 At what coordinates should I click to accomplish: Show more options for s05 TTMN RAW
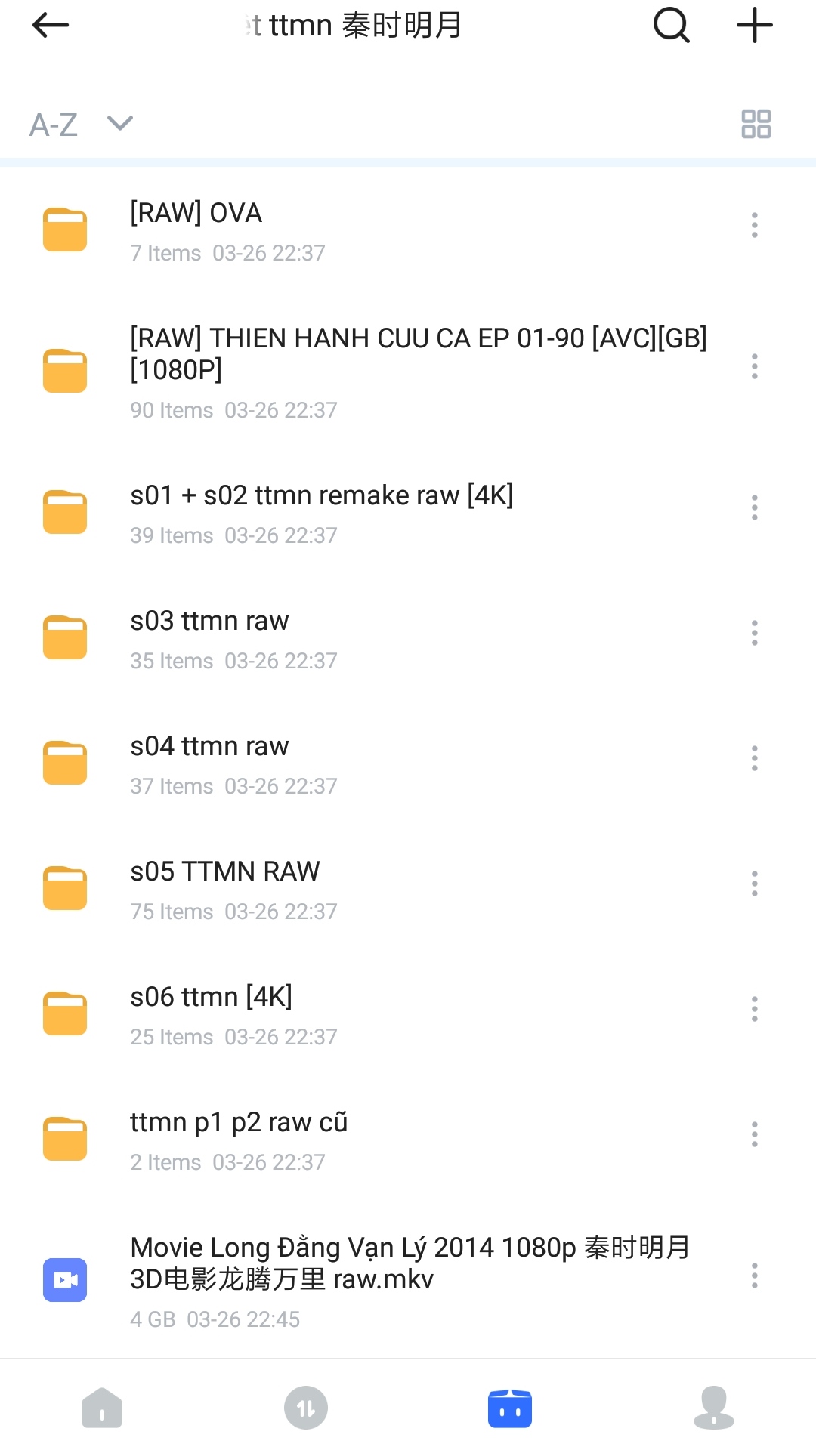click(754, 884)
